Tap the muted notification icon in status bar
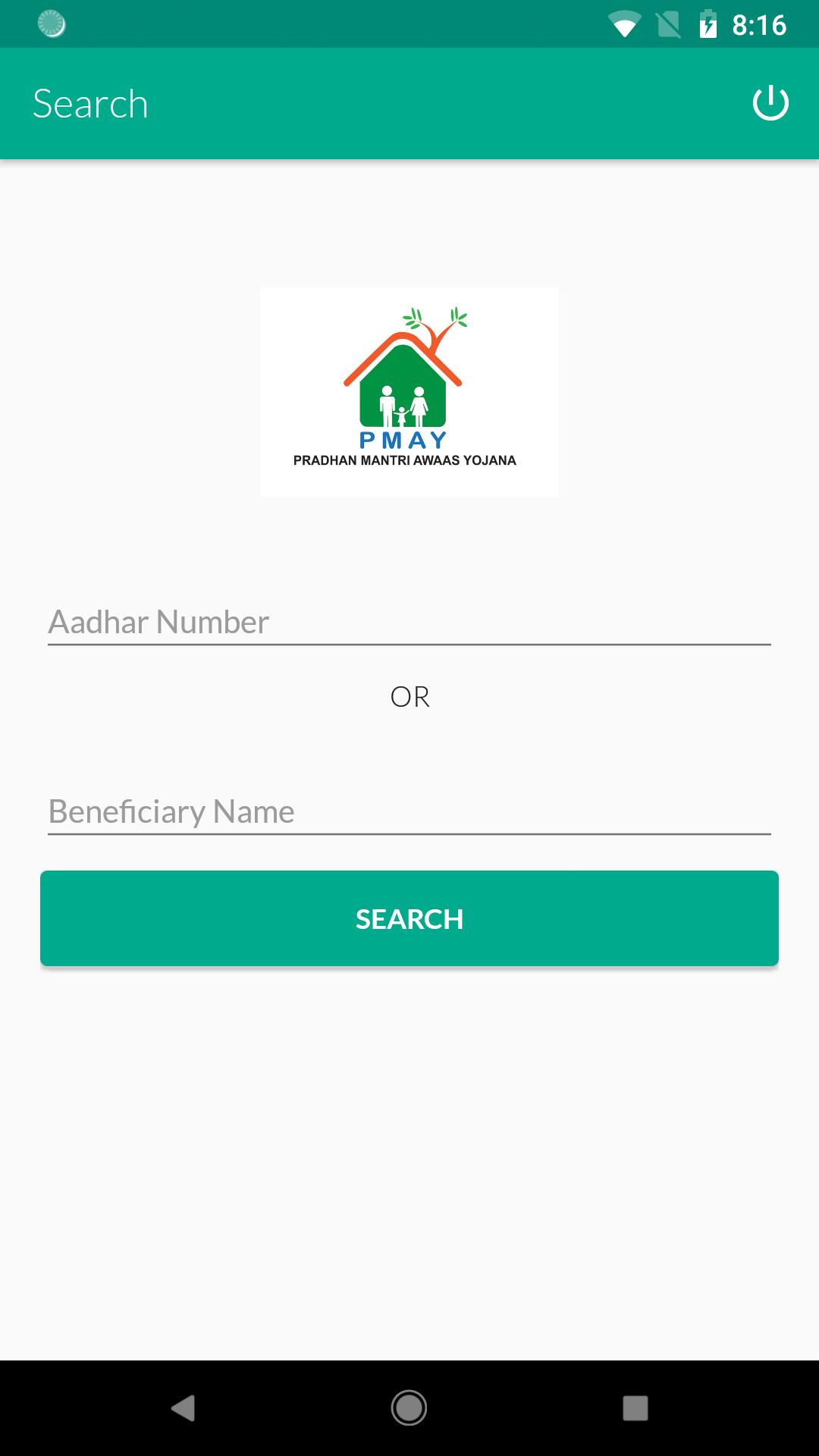The width and height of the screenshot is (819, 1456). click(667, 25)
